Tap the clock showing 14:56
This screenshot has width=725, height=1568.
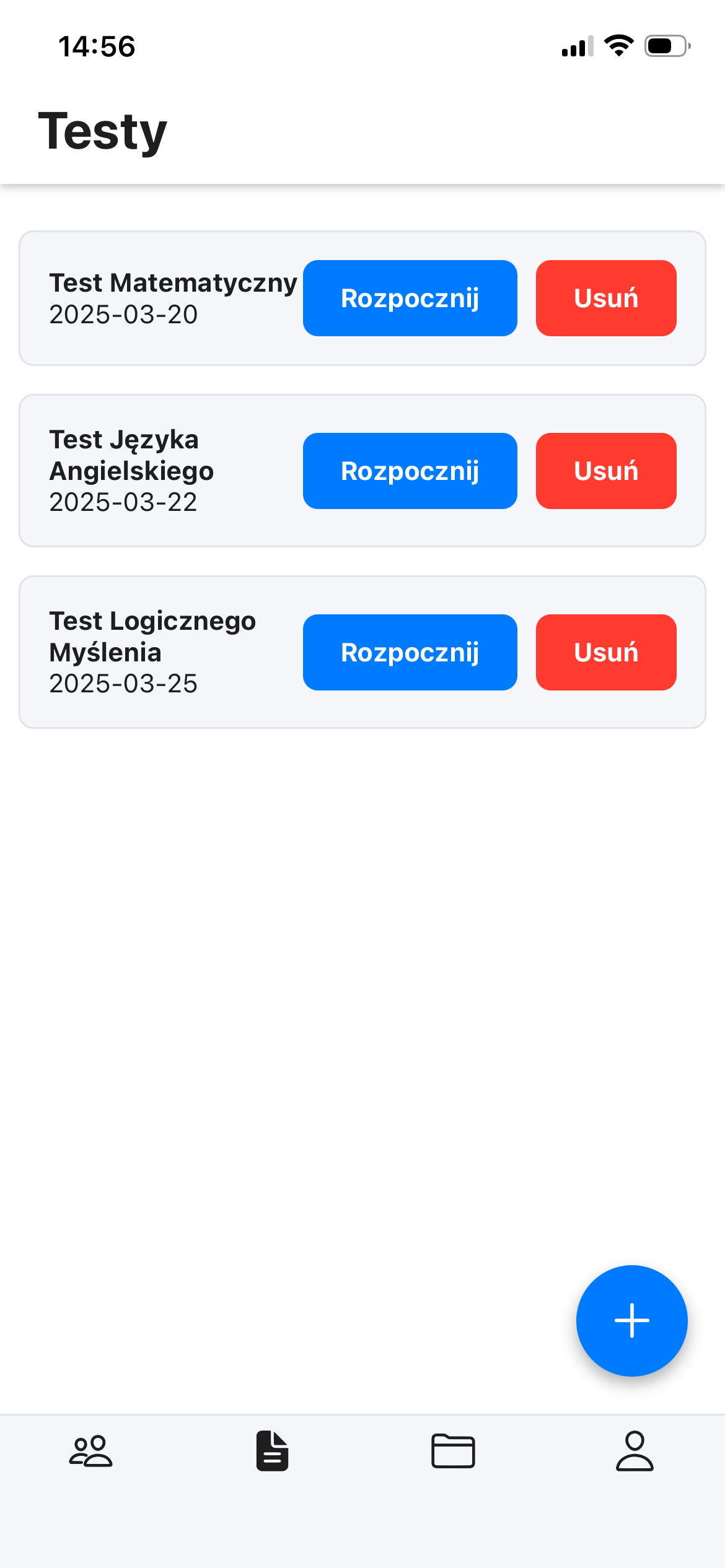pyautogui.click(x=96, y=46)
